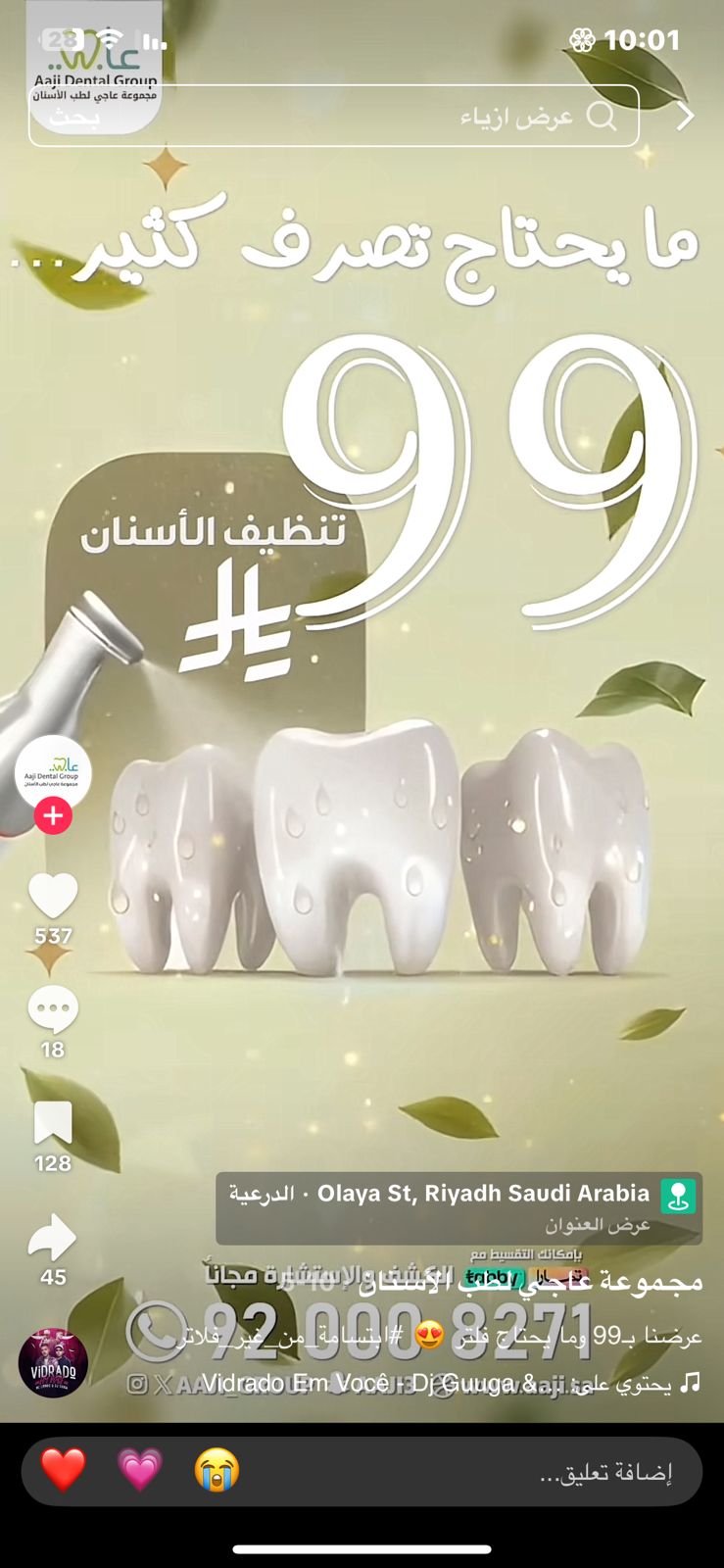Image resolution: width=724 pixels, height=1568 pixels.
Task: Follow the account with the plus button
Action: point(53,815)
